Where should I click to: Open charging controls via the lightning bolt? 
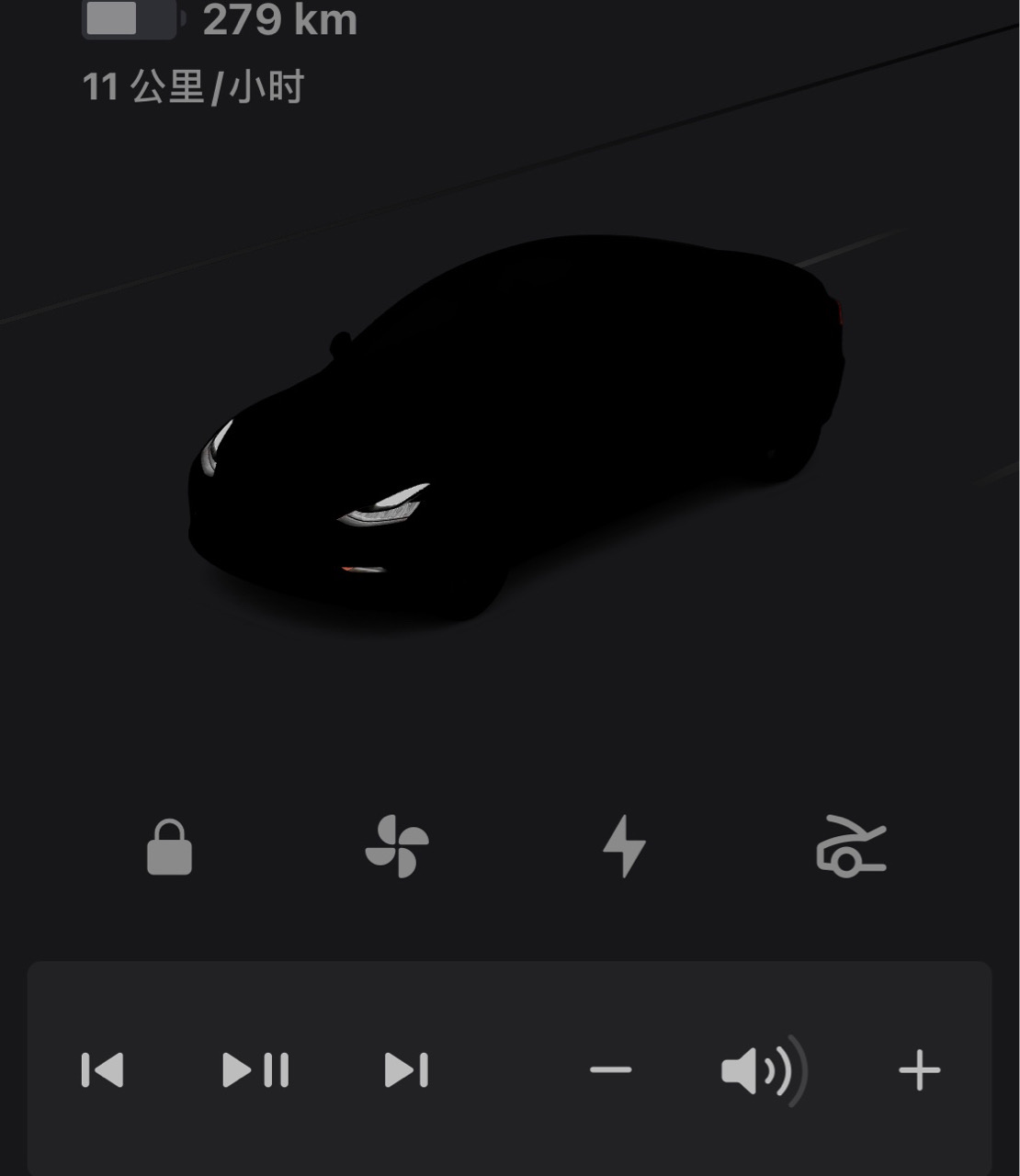[x=624, y=846]
